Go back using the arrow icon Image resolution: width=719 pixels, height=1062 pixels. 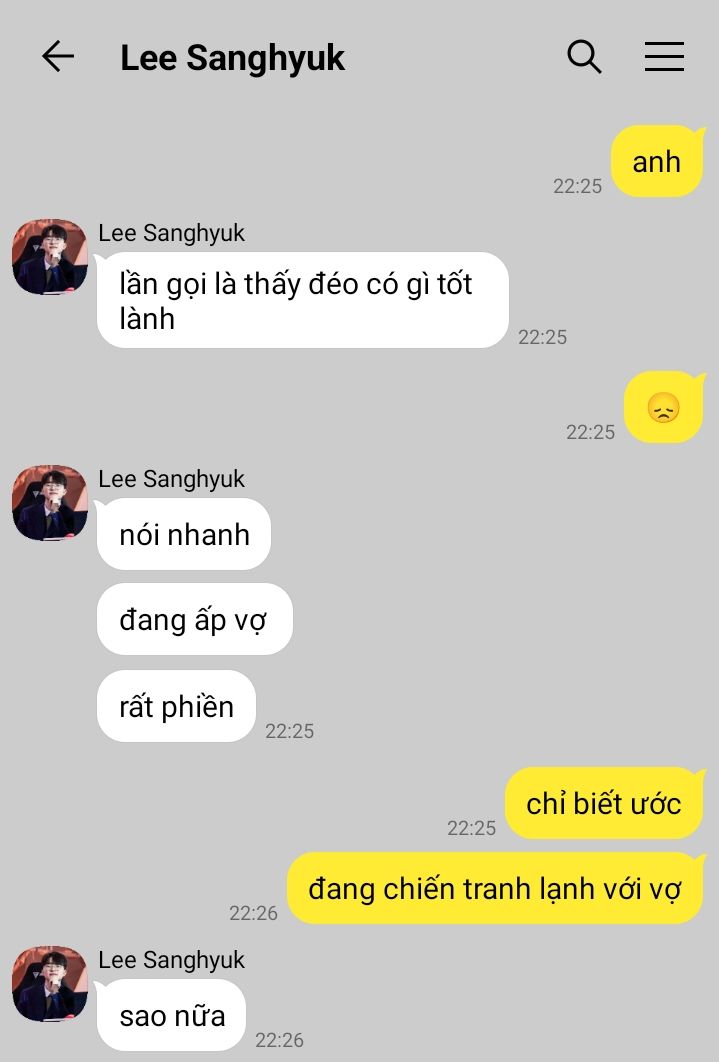[58, 57]
